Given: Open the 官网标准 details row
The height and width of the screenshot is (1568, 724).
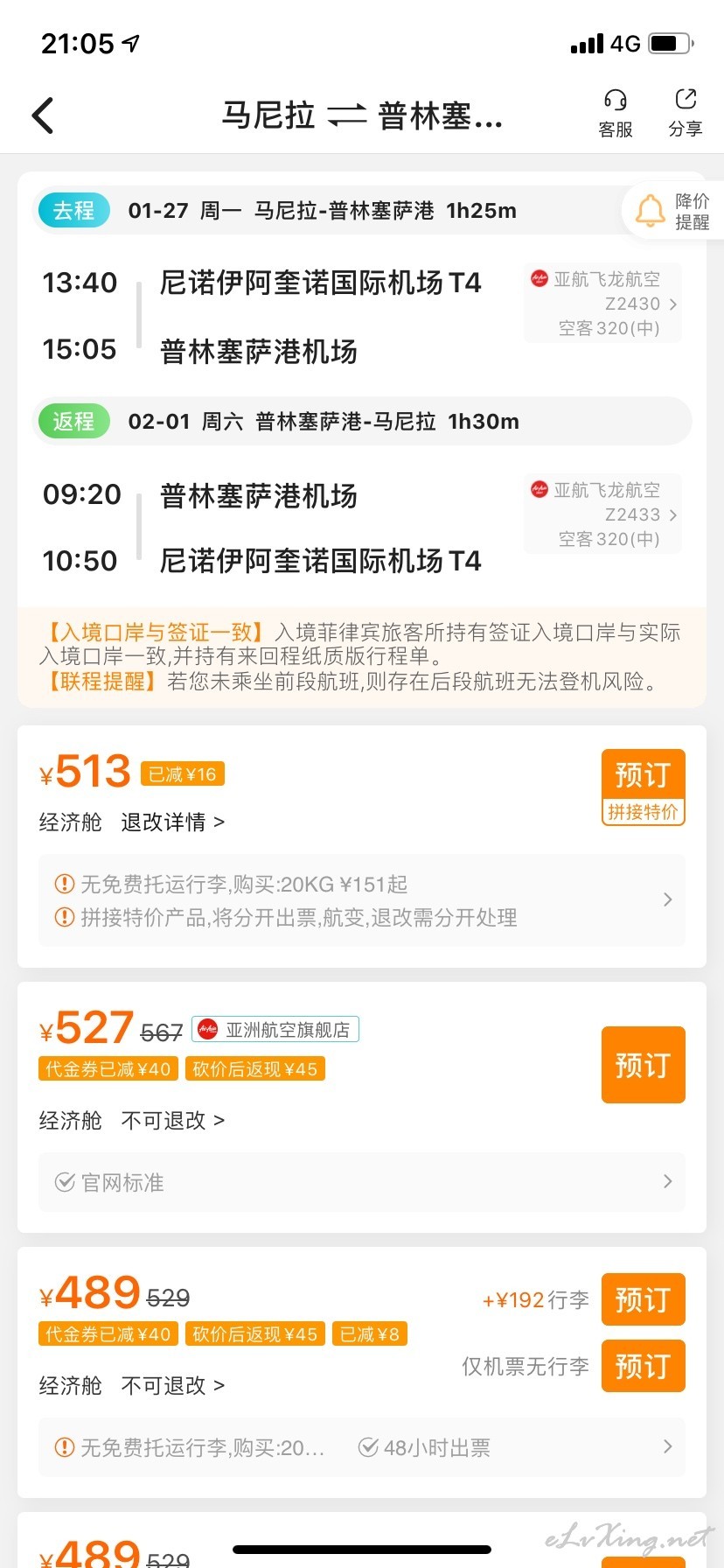Looking at the screenshot, I should 362,1182.
